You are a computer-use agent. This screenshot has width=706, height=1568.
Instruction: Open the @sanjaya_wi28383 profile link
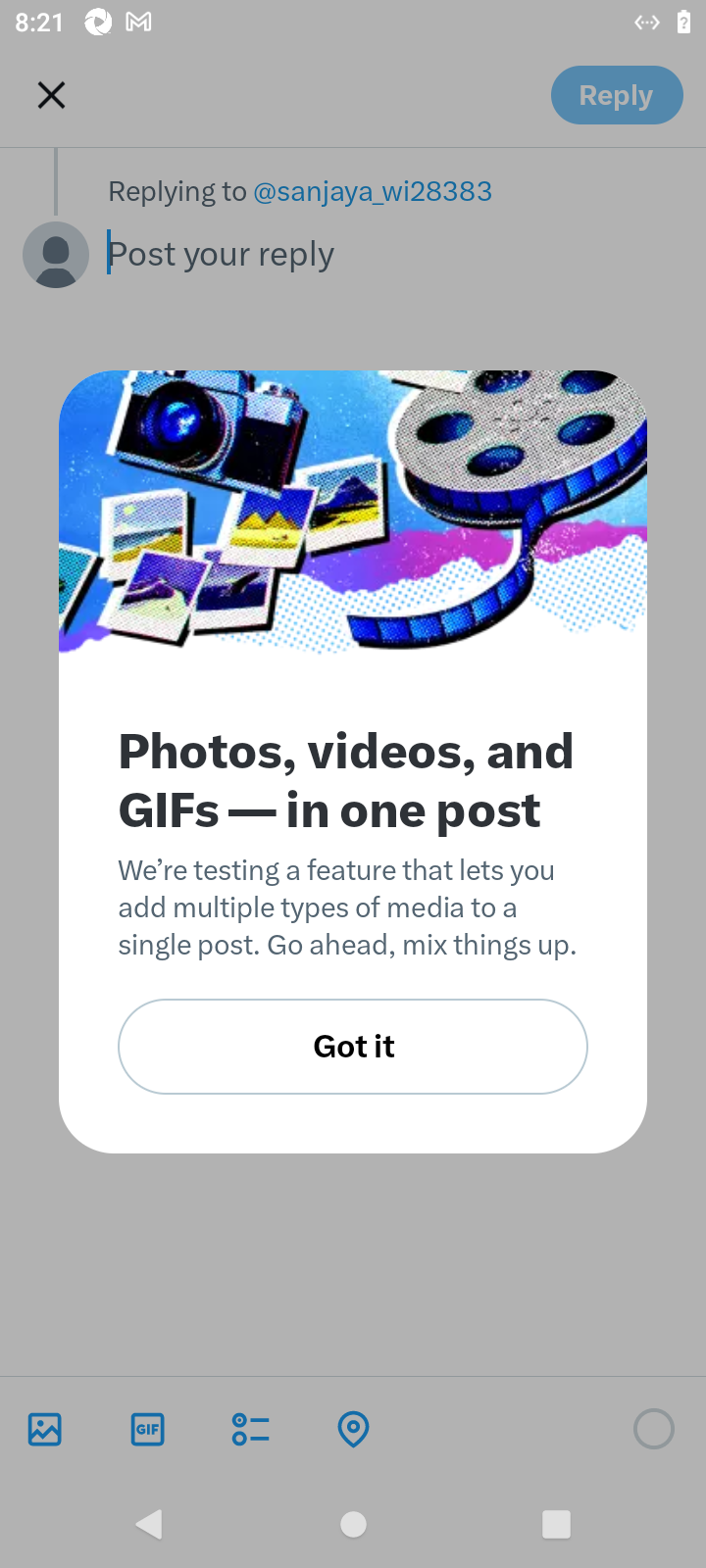point(372,191)
